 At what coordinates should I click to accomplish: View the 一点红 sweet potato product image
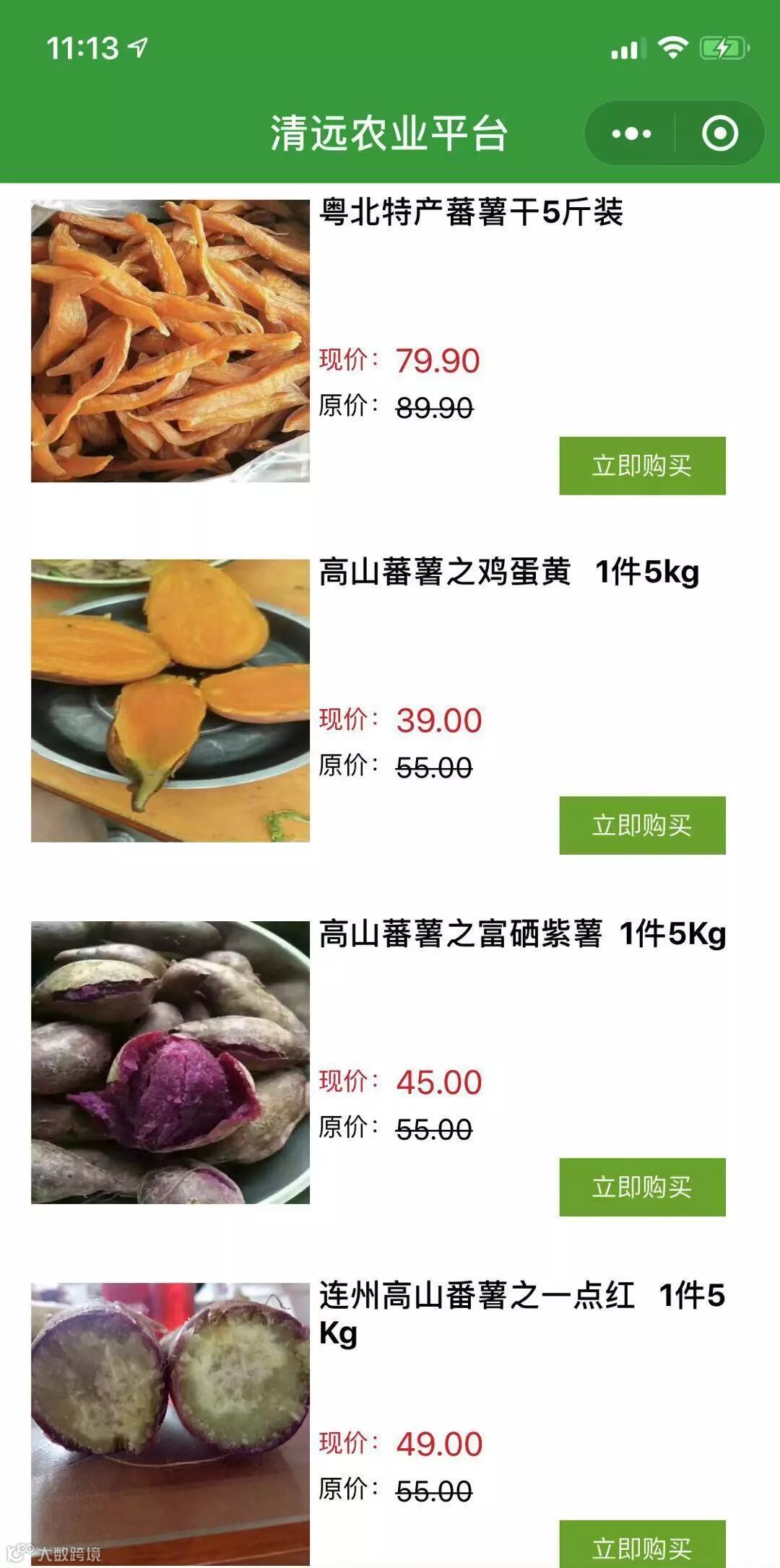[x=170, y=1422]
